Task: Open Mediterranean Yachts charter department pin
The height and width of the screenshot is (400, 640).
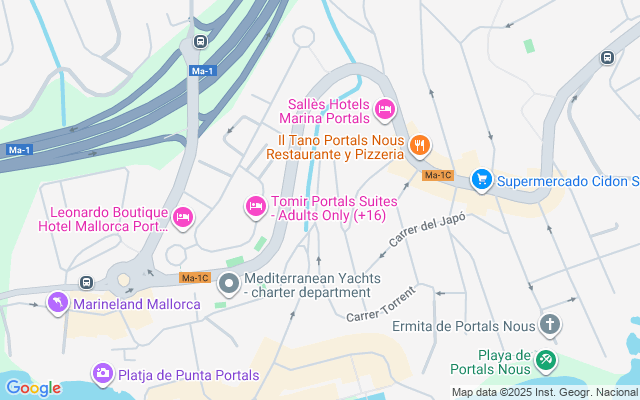Action: [x=228, y=284]
